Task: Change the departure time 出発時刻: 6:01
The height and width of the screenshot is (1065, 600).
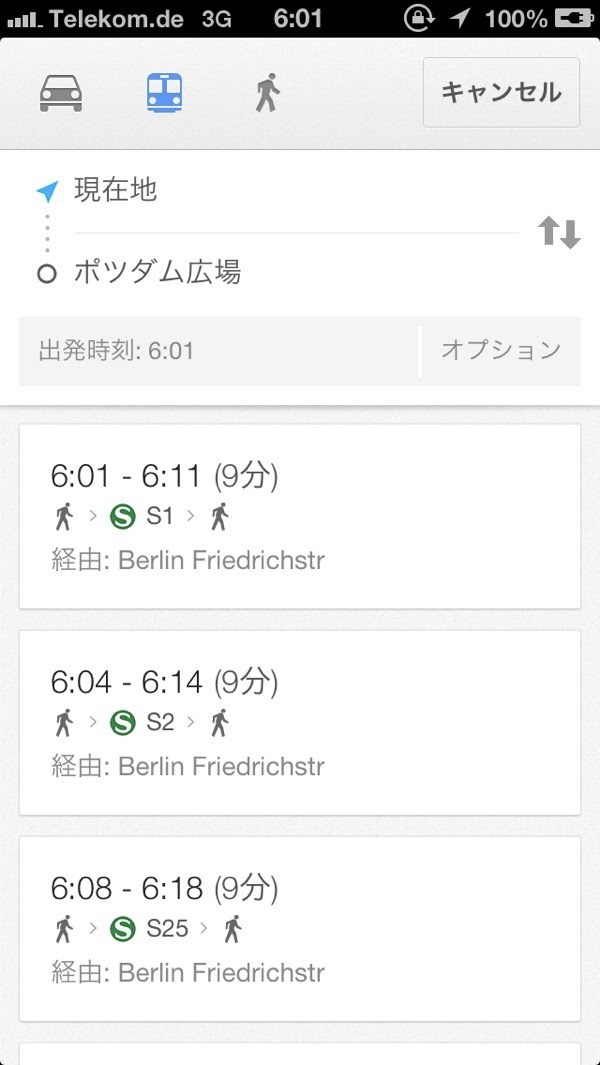Action: (x=218, y=351)
